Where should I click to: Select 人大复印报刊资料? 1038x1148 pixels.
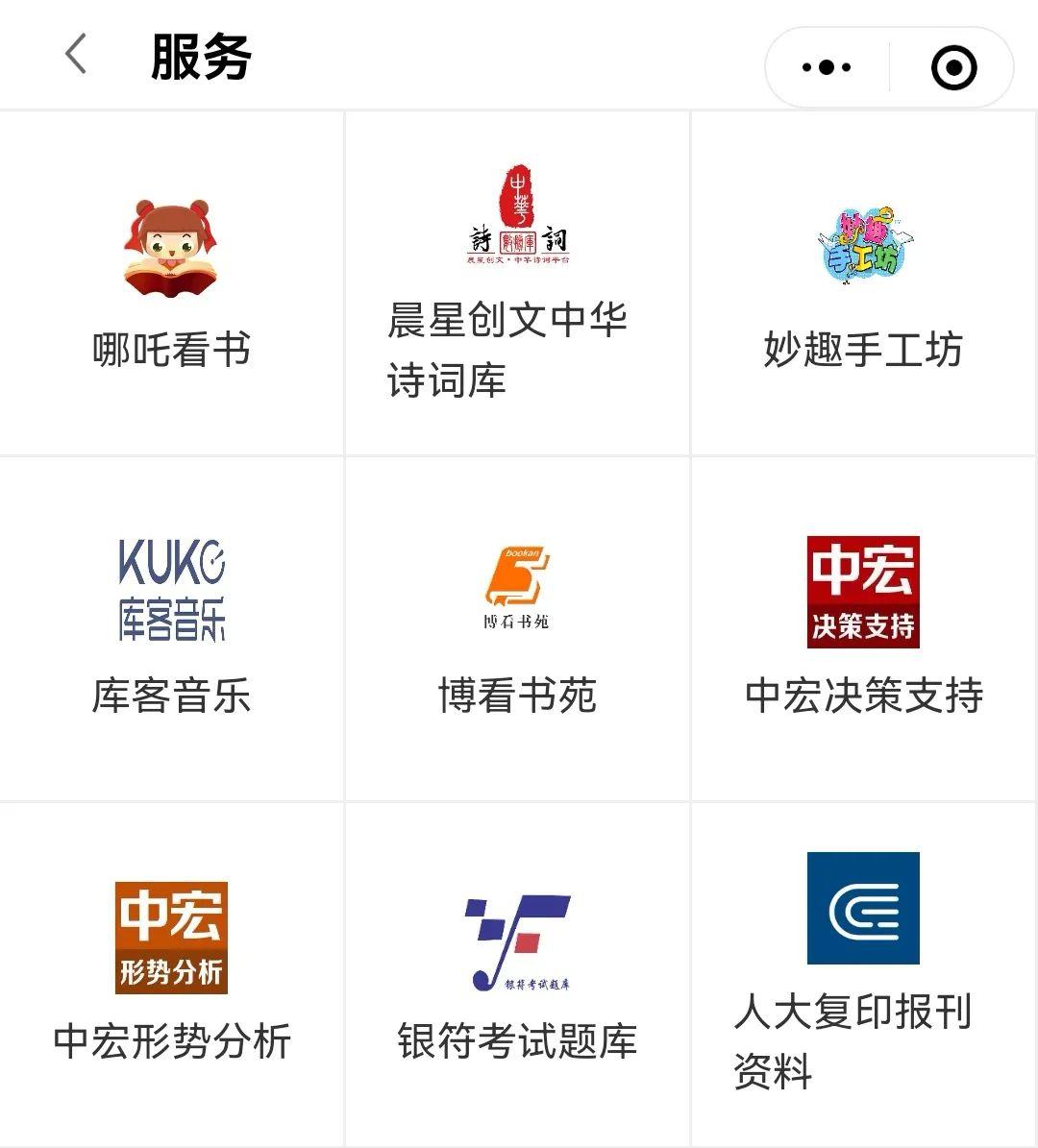pos(863,975)
